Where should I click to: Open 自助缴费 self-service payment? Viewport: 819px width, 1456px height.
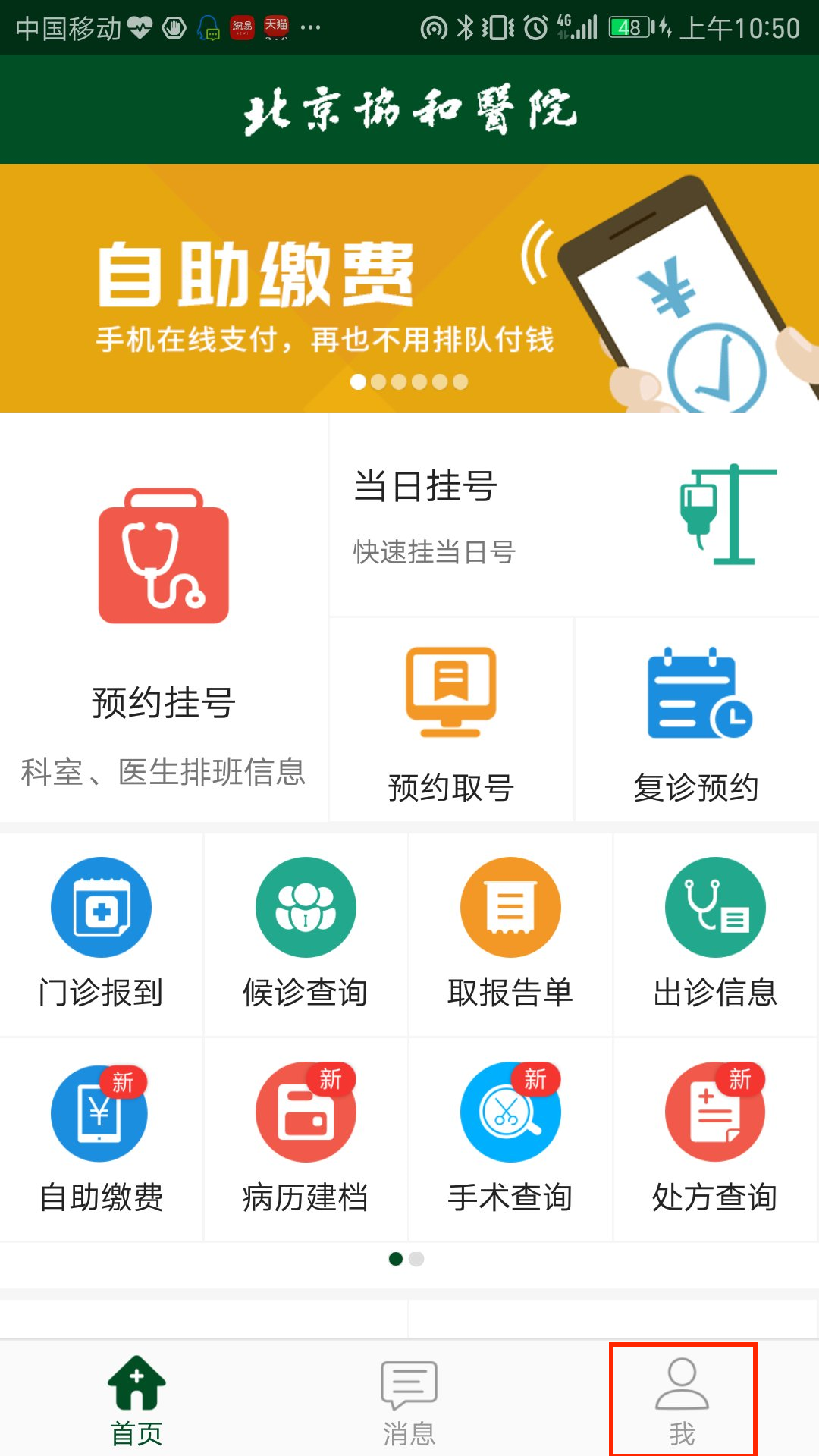[x=101, y=1139]
